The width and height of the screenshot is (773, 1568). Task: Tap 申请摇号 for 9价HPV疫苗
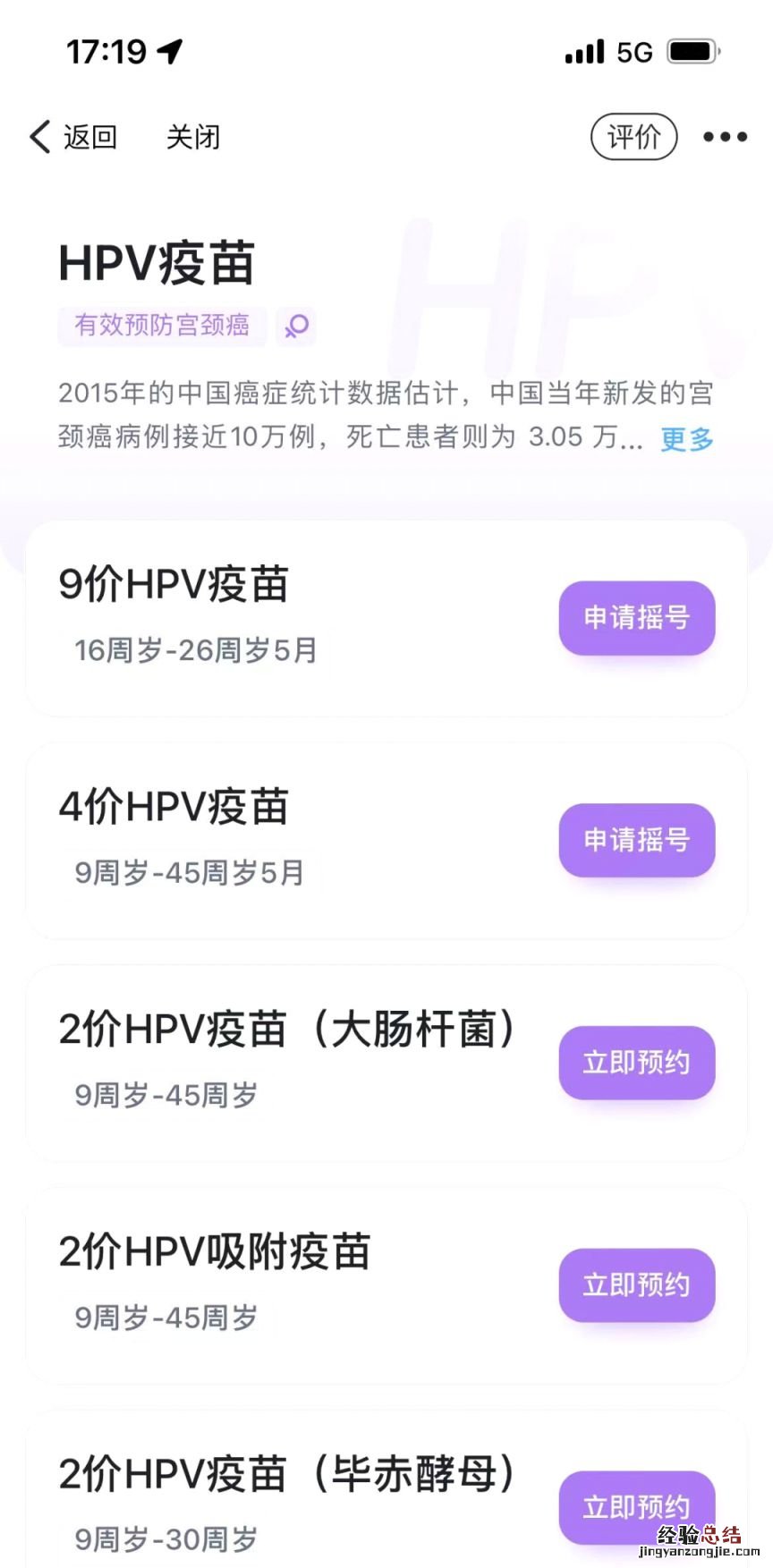[636, 617]
